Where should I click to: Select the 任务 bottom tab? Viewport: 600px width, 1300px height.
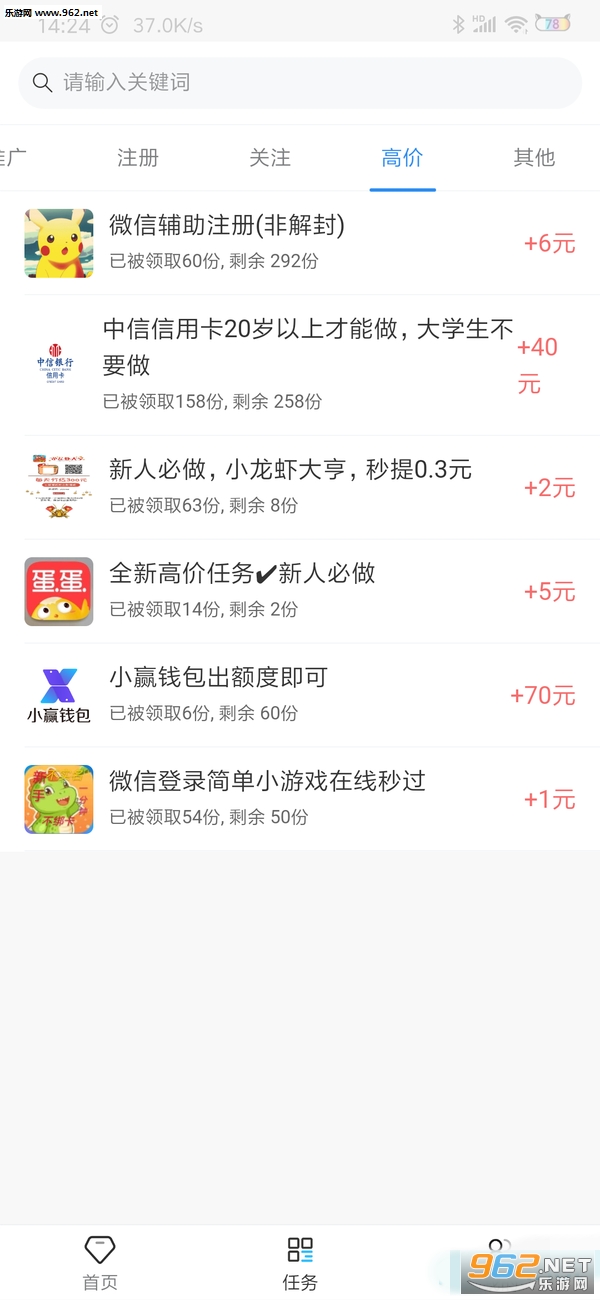[300, 1264]
